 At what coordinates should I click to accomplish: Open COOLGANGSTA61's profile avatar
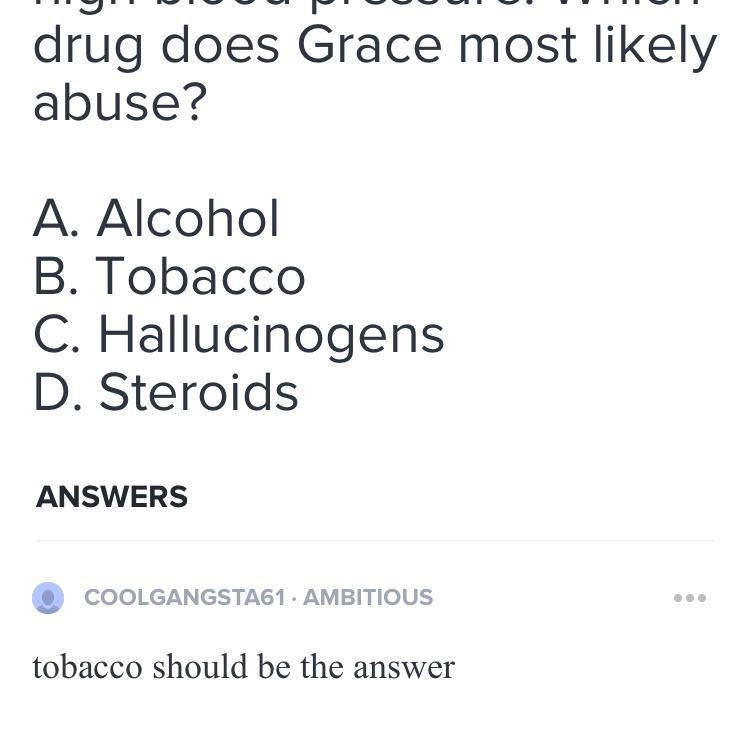(x=48, y=598)
